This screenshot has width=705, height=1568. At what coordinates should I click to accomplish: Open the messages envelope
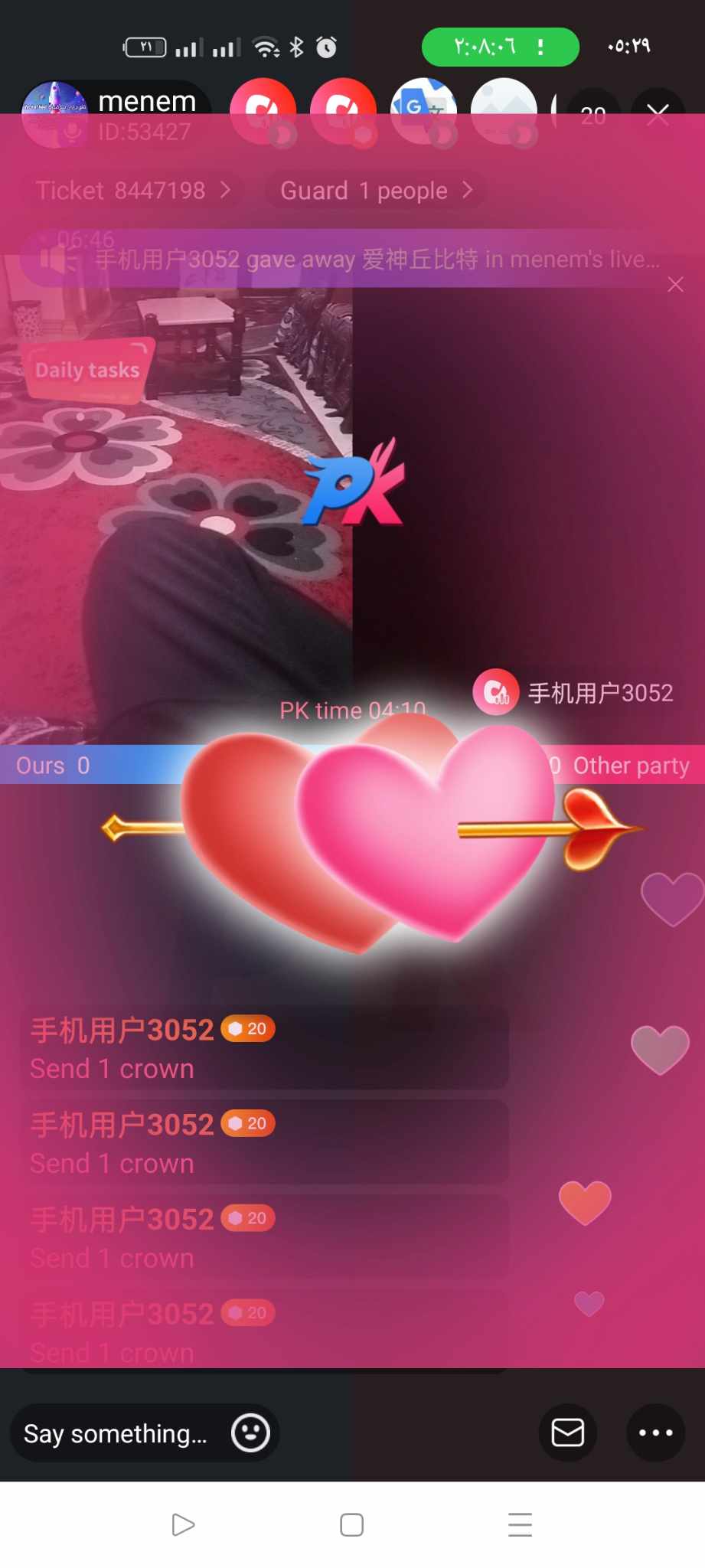click(568, 1432)
